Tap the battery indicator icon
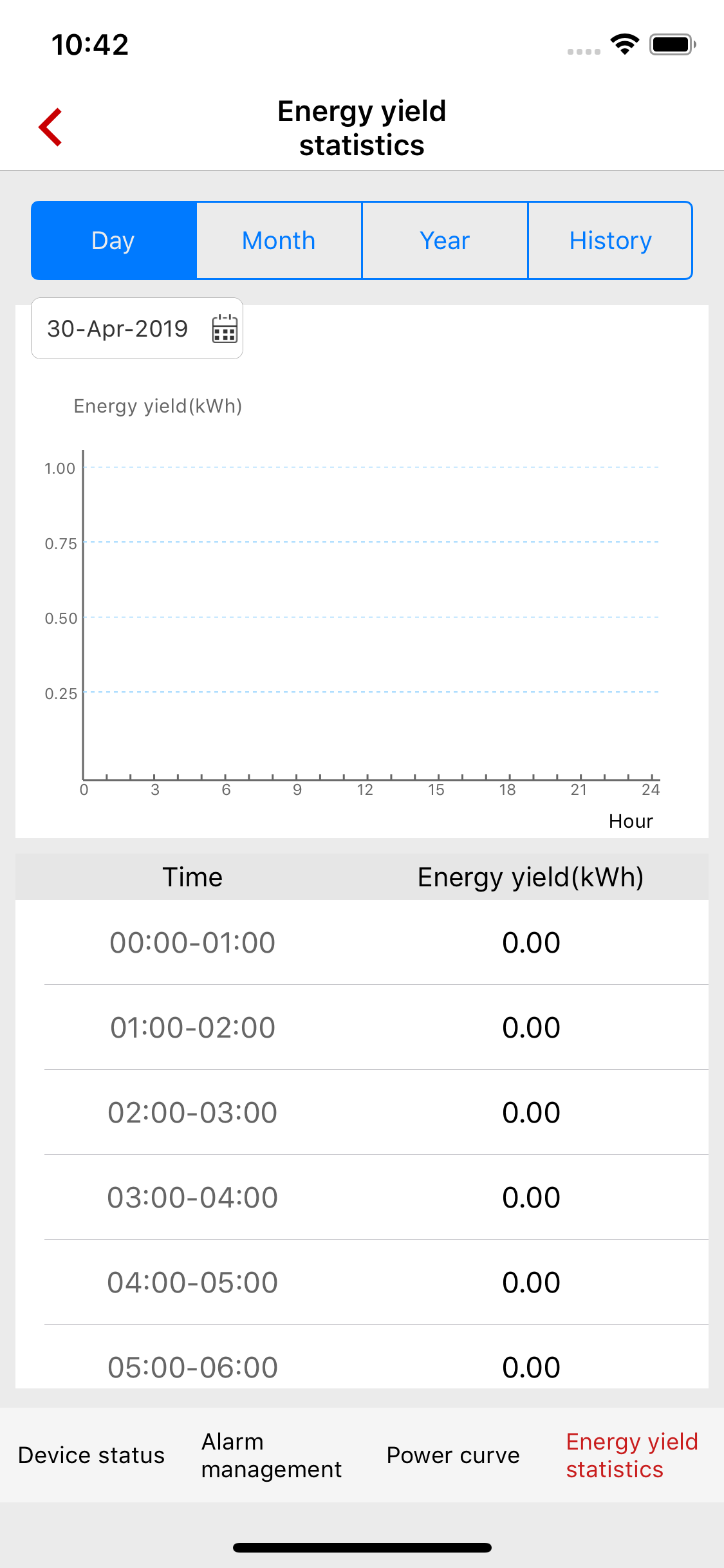This screenshot has width=724, height=1568. click(x=670, y=44)
